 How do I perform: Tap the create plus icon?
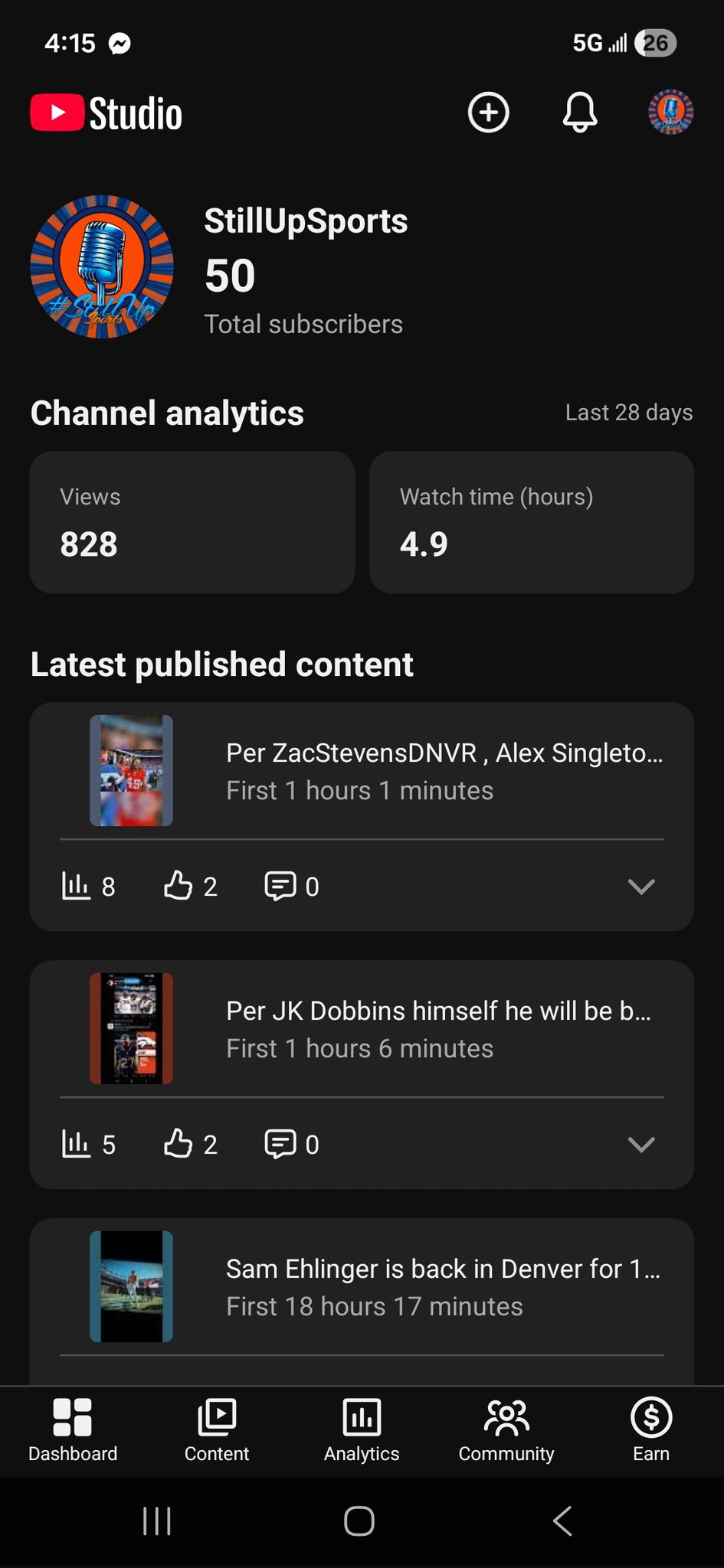[488, 113]
